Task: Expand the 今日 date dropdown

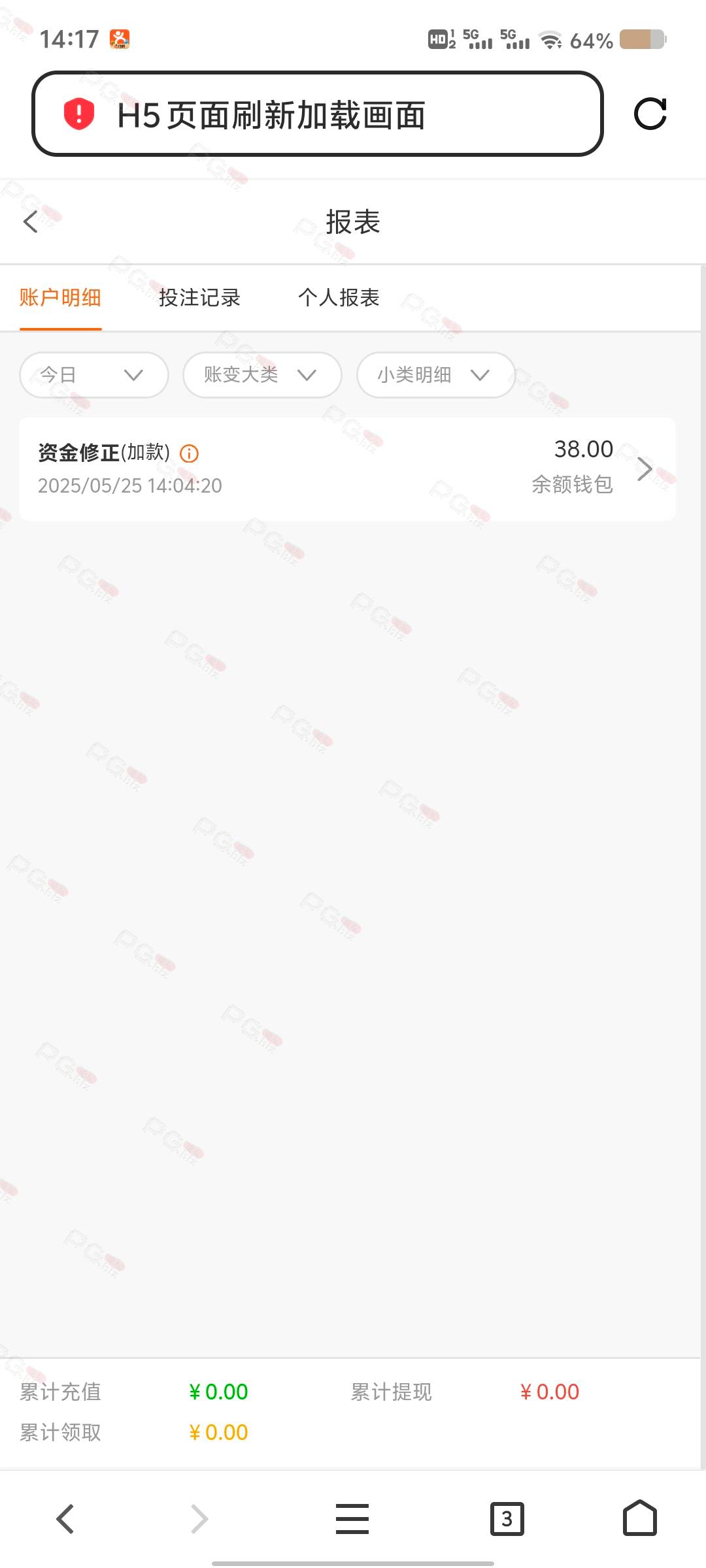Action: coord(94,375)
